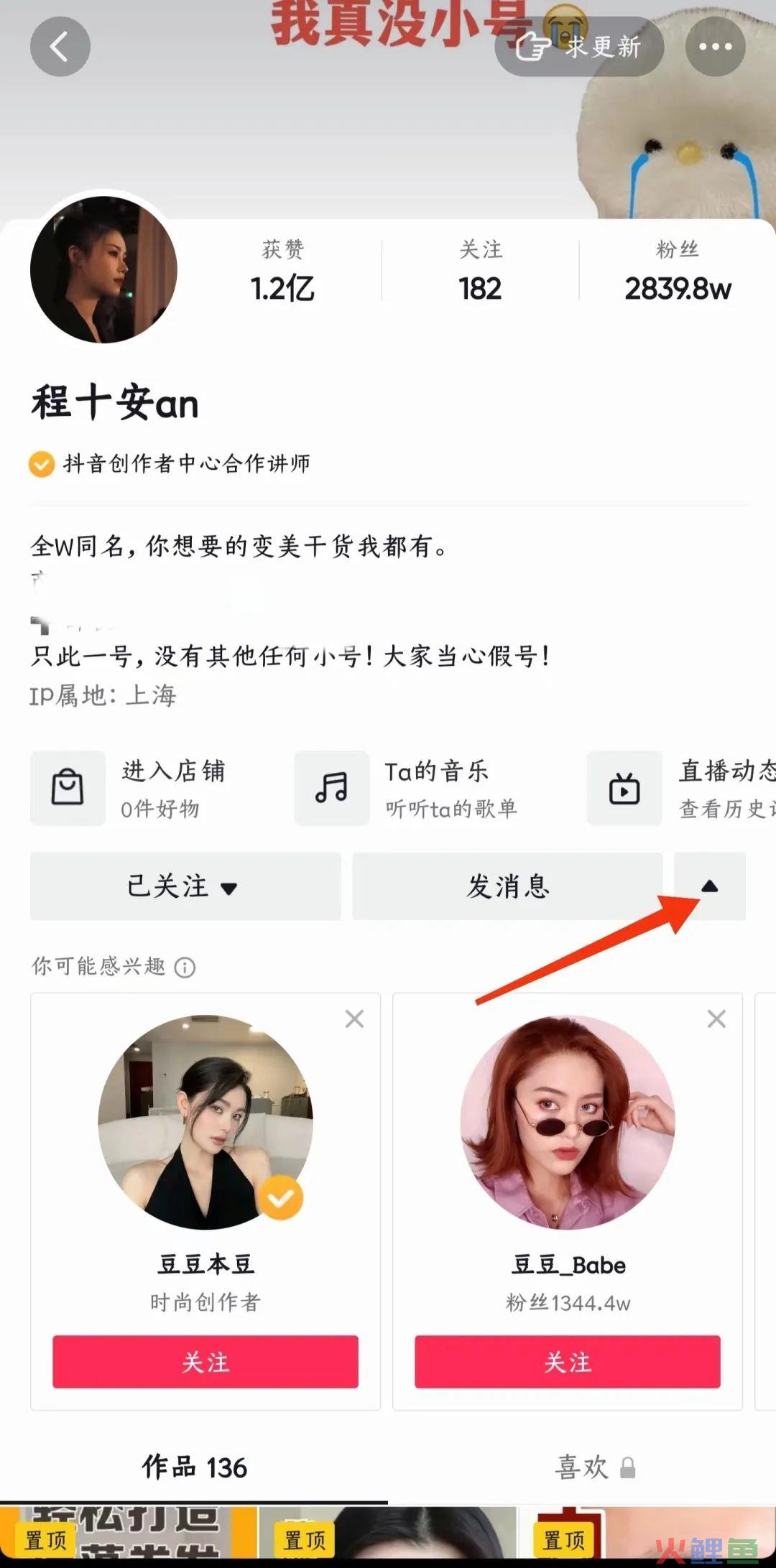Tap the 求更新 button
Viewport: 776px width, 1568px height.
pos(579,47)
